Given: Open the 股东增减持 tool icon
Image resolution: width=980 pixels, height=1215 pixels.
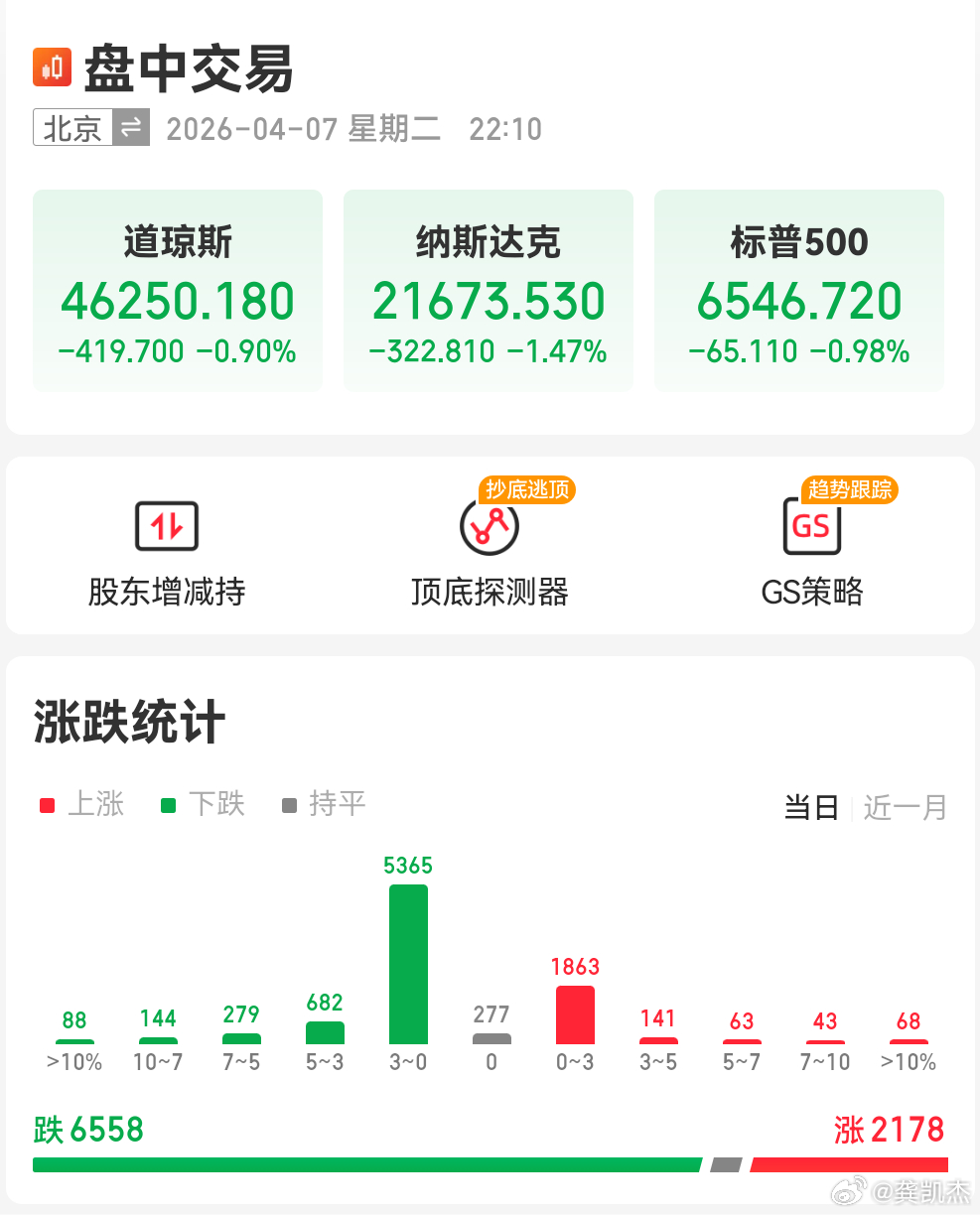Looking at the screenshot, I should pos(165,526).
